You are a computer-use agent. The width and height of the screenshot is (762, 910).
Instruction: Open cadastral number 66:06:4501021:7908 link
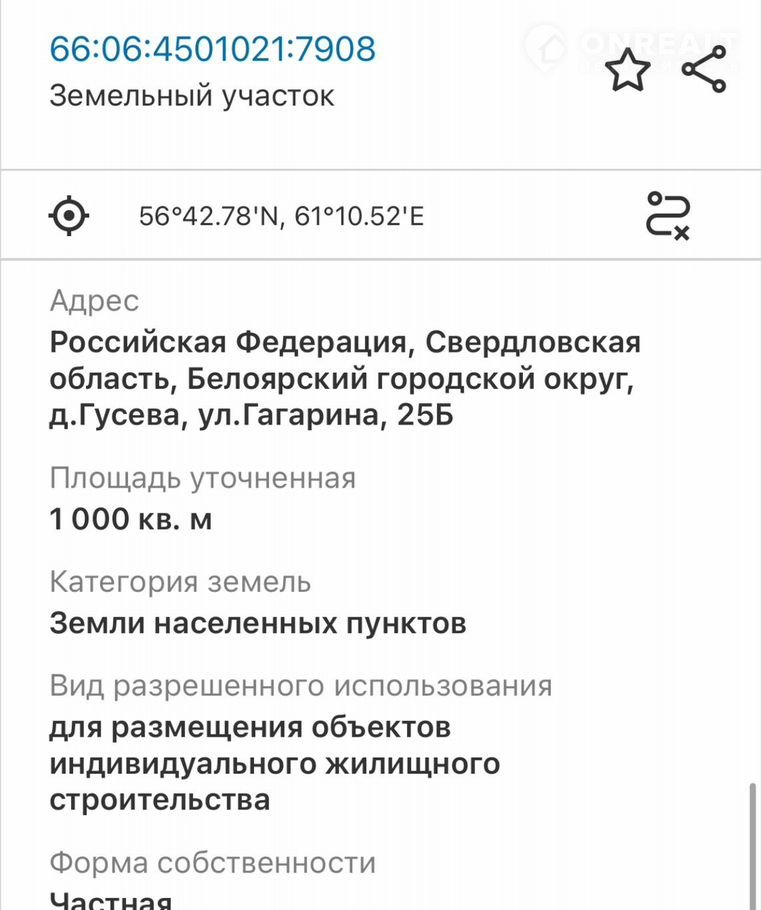pyautogui.click(x=212, y=48)
